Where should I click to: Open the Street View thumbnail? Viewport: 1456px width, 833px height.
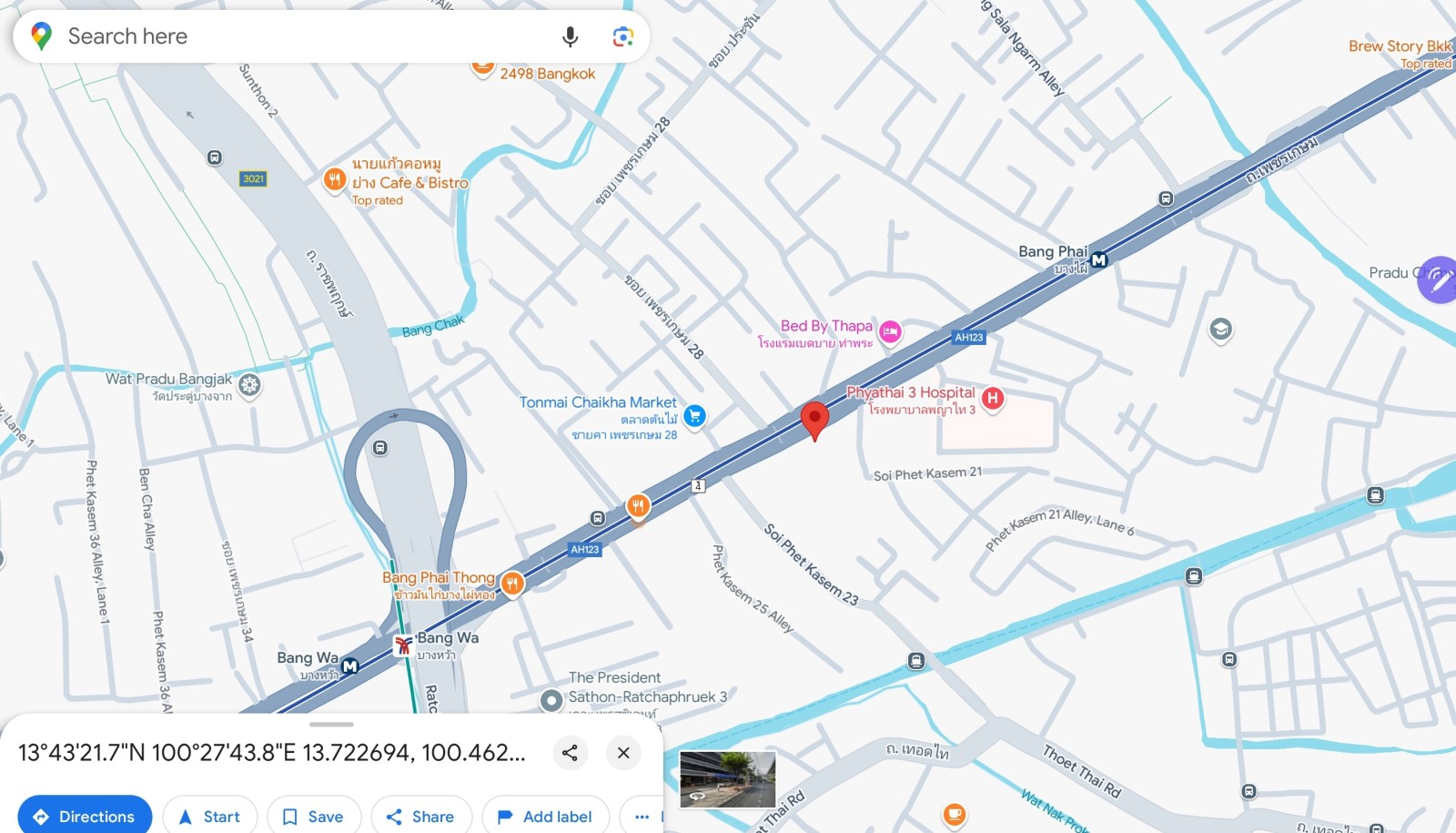[x=727, y=779]
